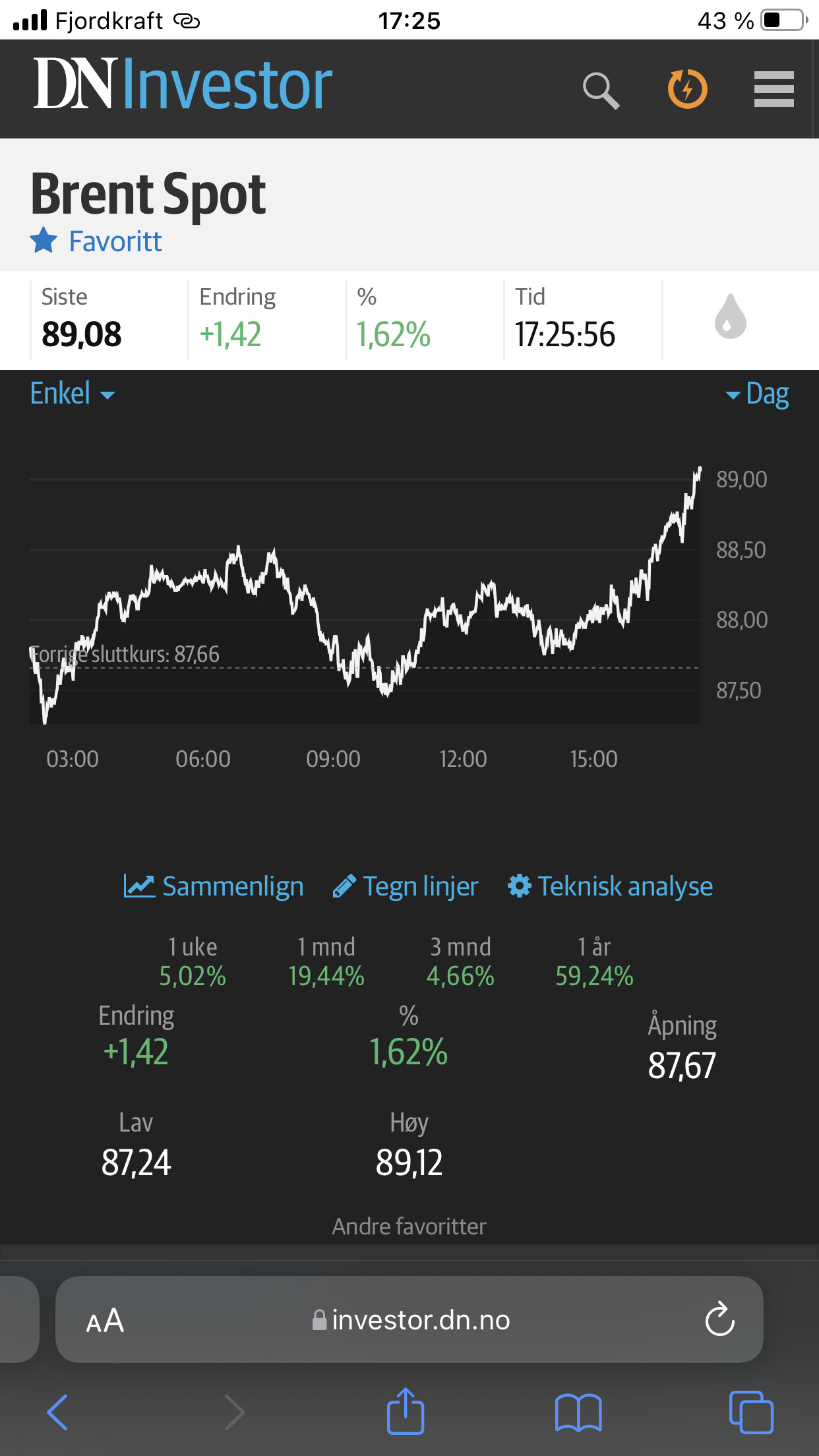Viewport: 819px width, 1456px height.
Task: Reload the page in Safari
Action: (x=719, y=1319)
